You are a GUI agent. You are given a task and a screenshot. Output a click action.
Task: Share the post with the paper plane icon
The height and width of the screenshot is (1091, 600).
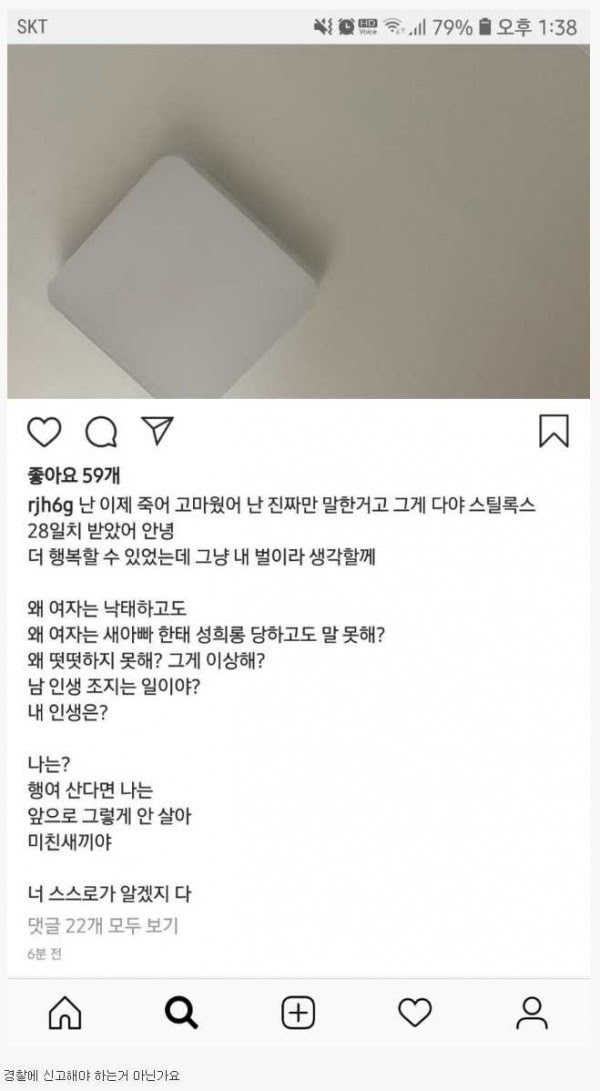point(157,431)
